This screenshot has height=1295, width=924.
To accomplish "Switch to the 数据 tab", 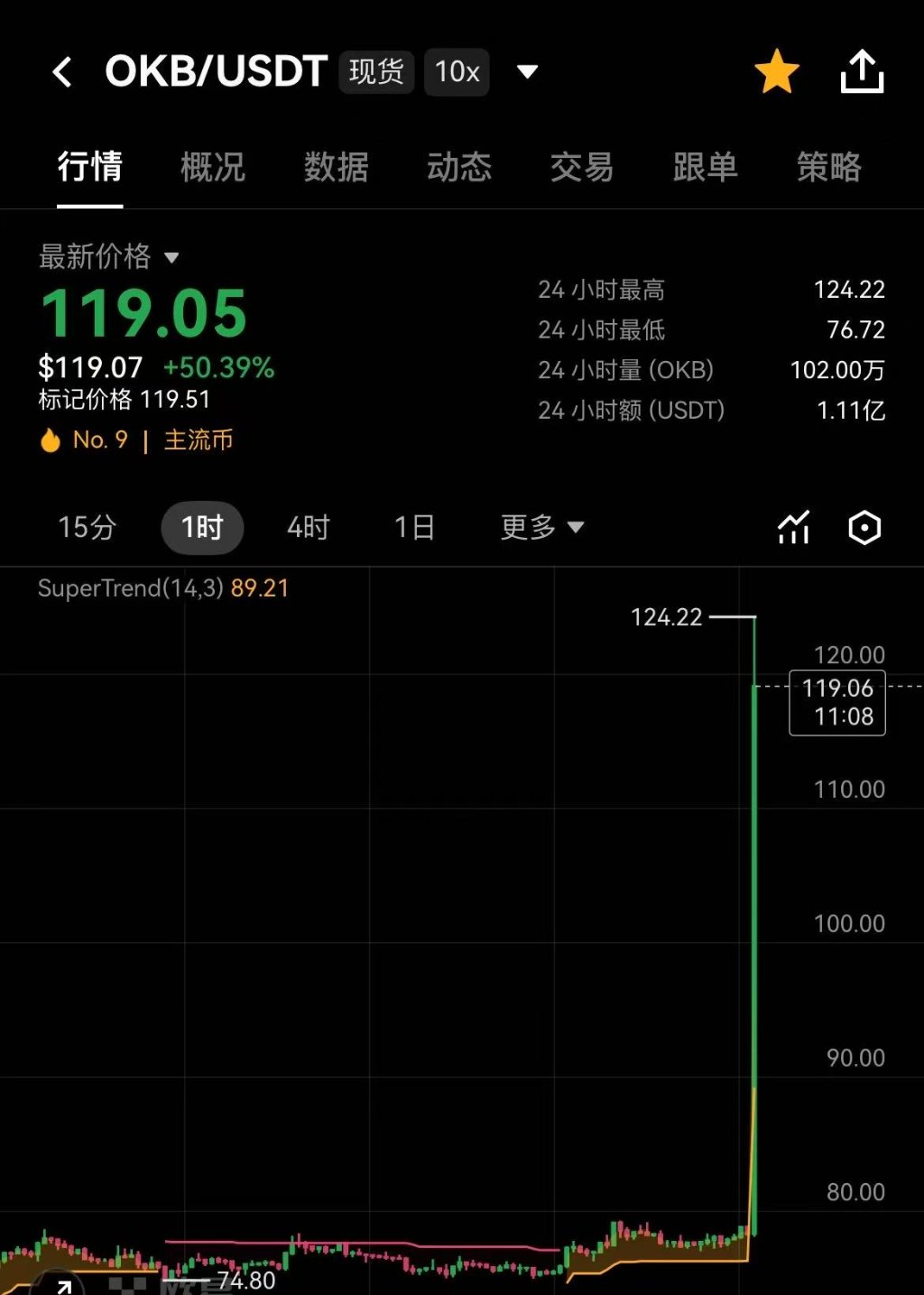I will (336, 167).
